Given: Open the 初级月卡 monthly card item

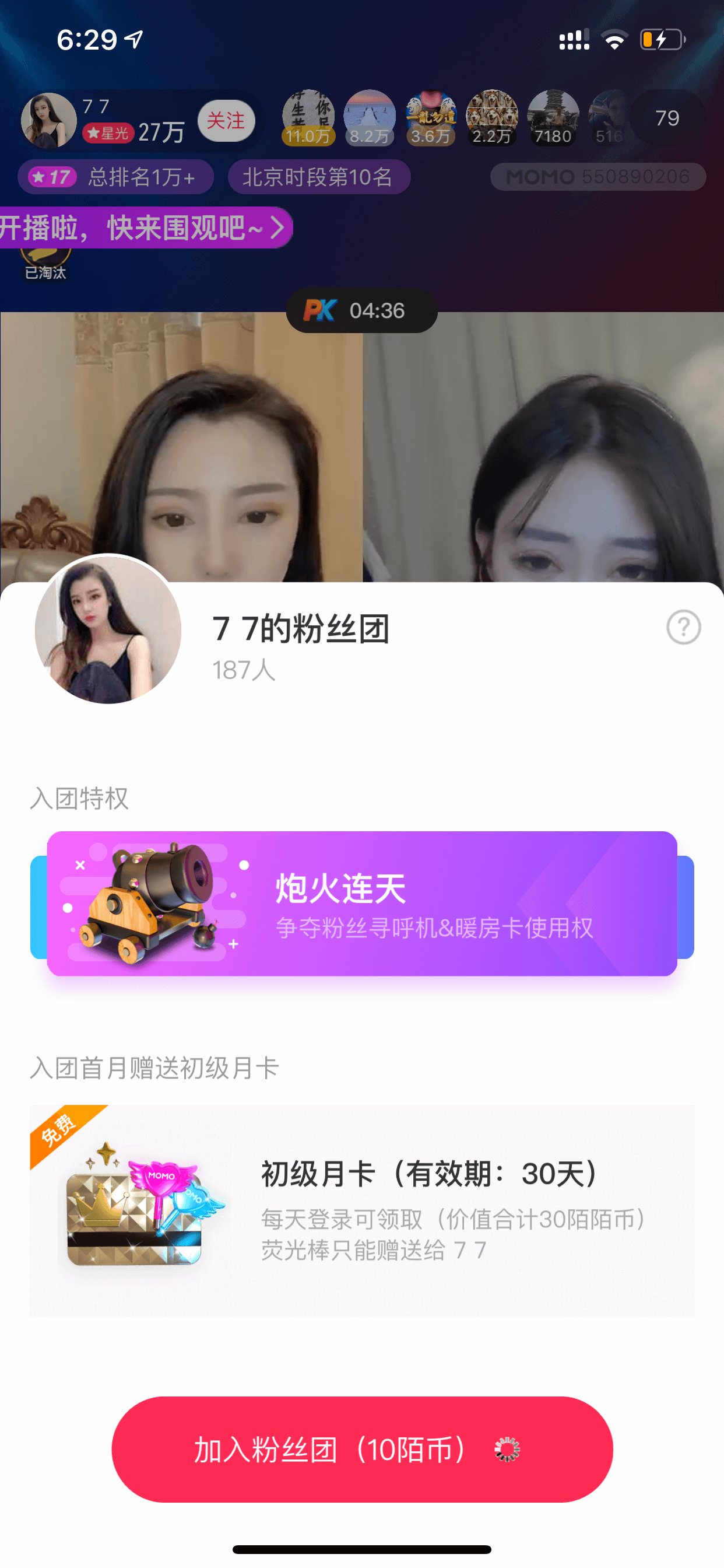Looking at the screenshot, I should point(362,1210).
